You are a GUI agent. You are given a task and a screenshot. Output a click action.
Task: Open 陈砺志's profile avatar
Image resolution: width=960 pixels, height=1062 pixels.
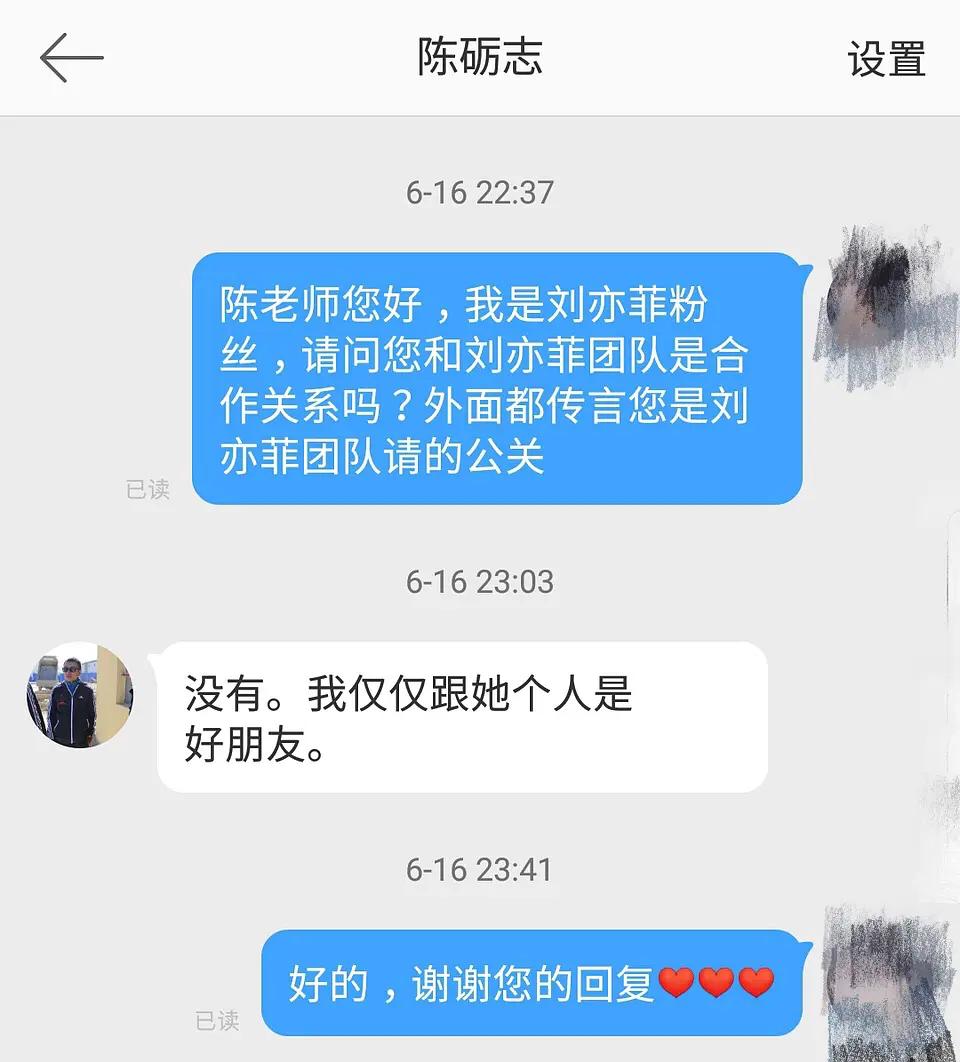point(78,693)
